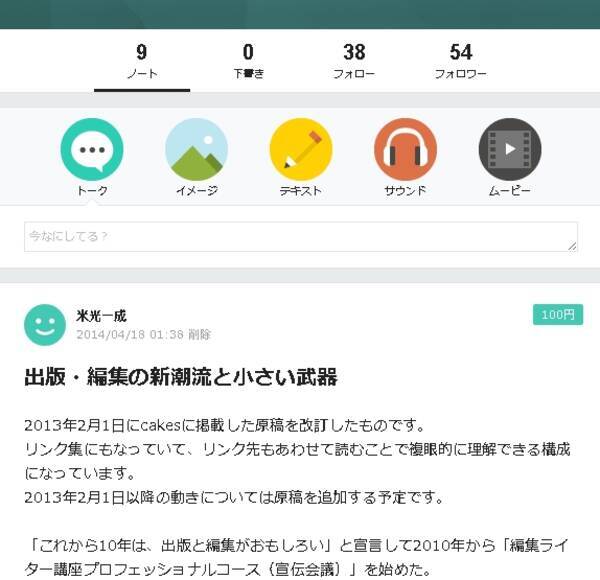Open article 出版・編集の新潮流と小さい武器
600x580 pixels.
[181, 377]
